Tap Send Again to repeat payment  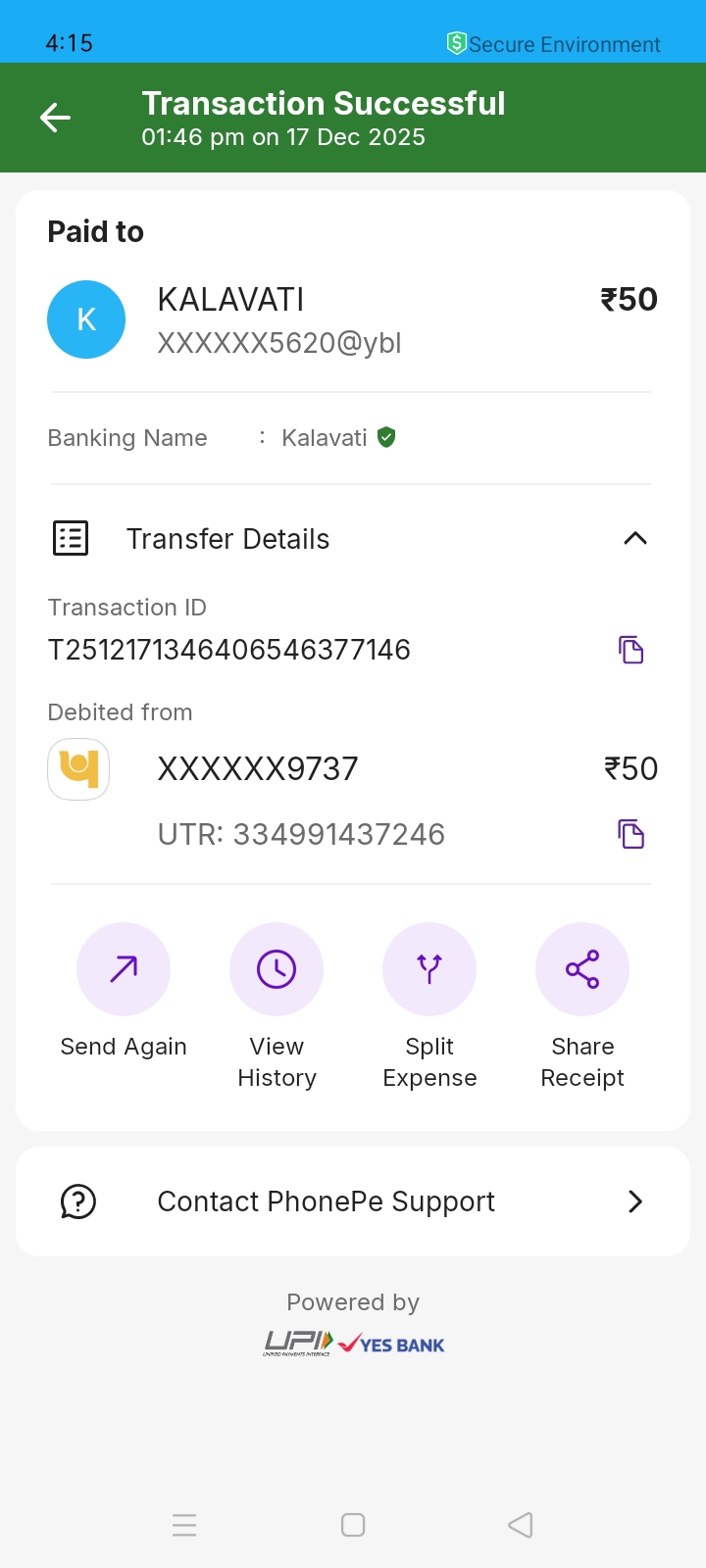[124, 969]
